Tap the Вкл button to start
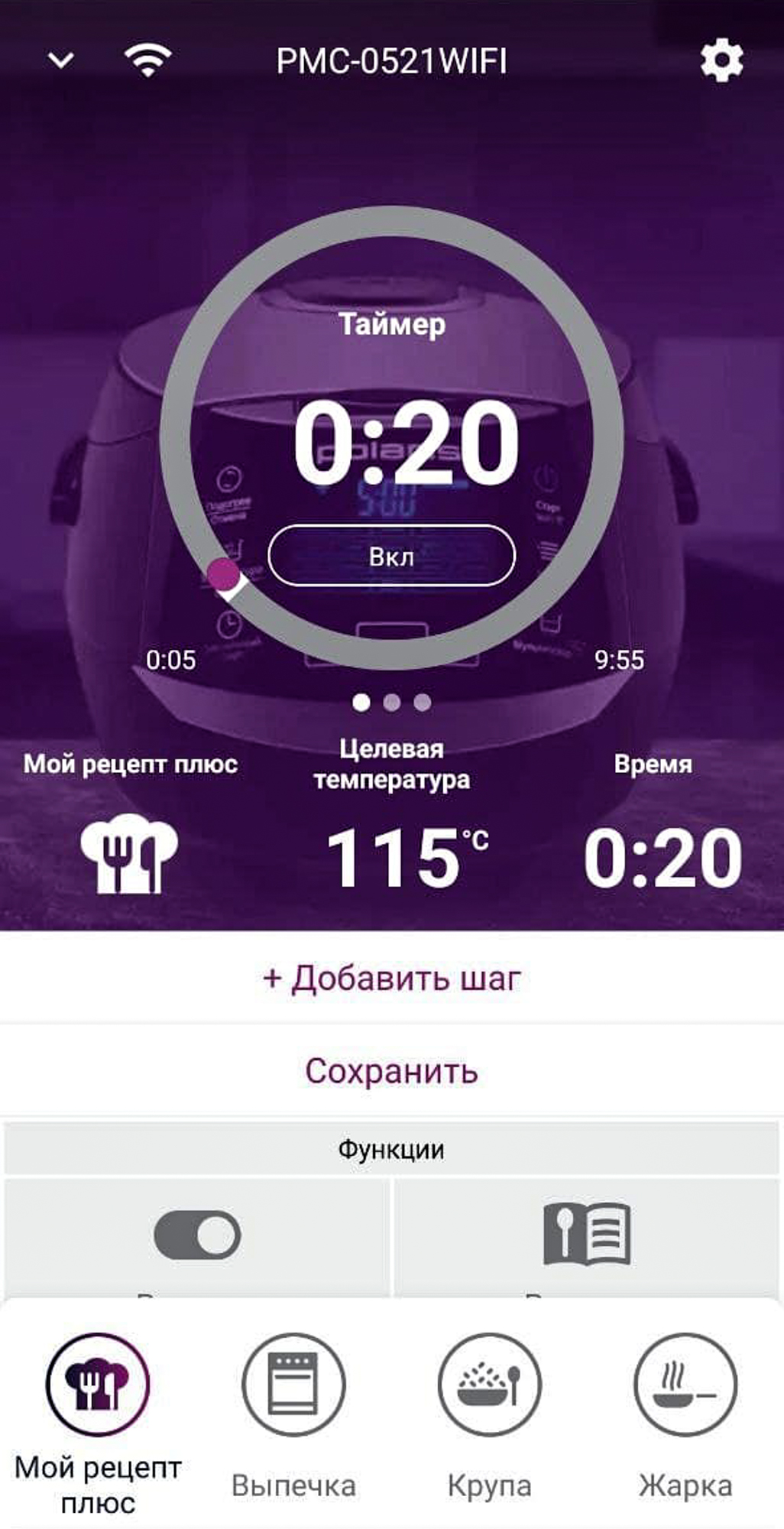This screenshot has height=1529, width=784. 391,556
